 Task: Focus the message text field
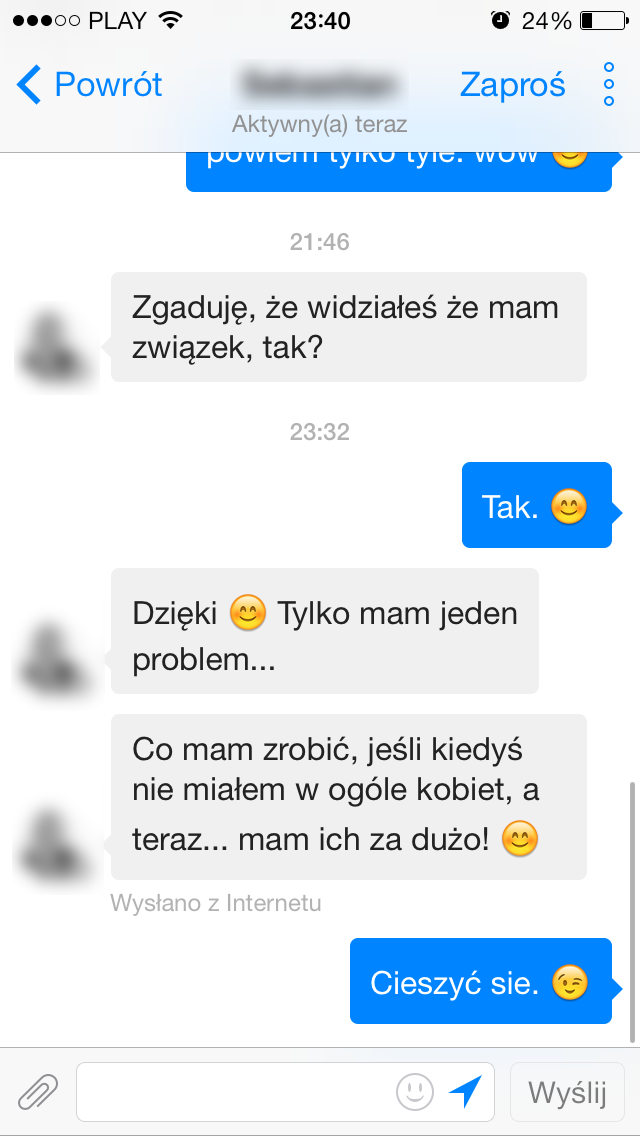click(x=235, y=1092)
